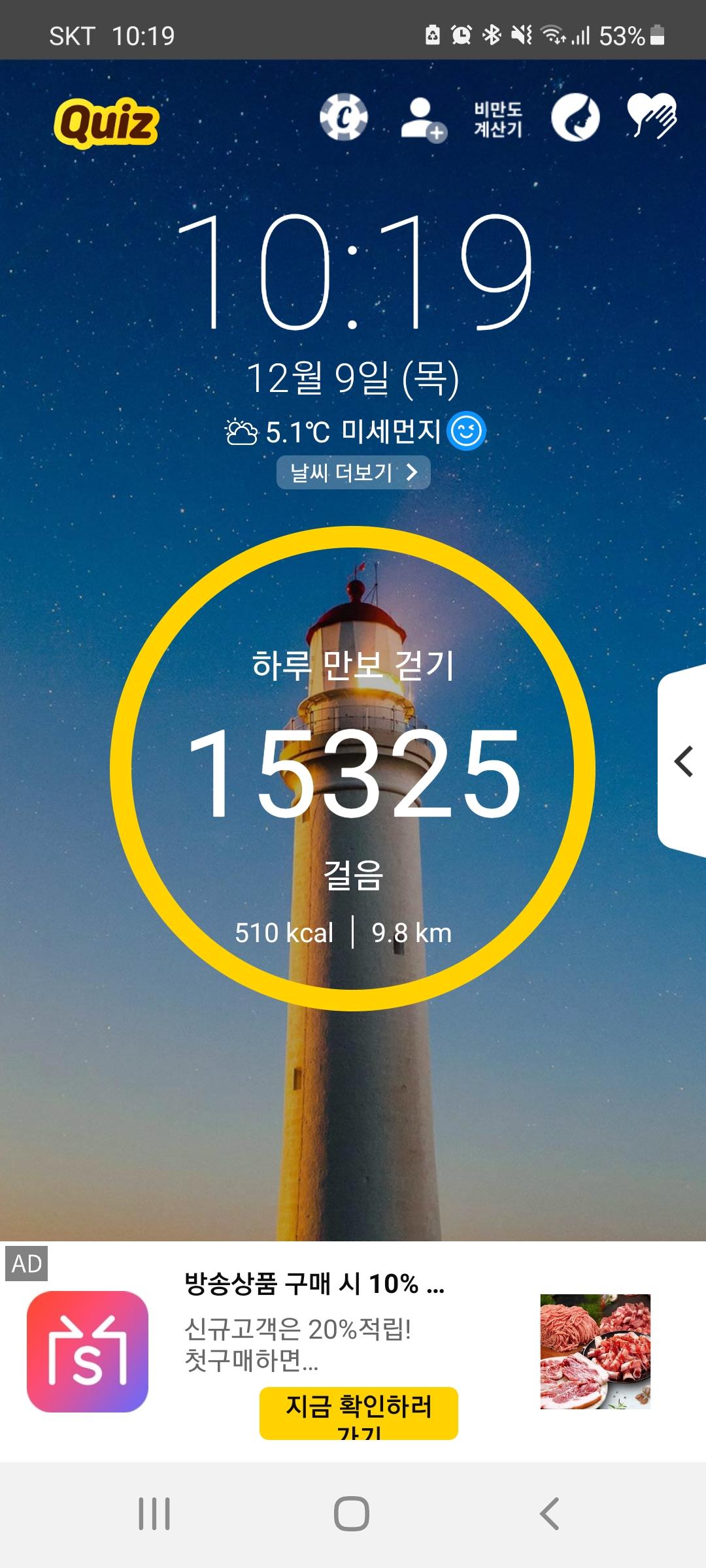Go back with the system back button
The height and width of the screenshot is (1568, 706).
pos(549,1514)
